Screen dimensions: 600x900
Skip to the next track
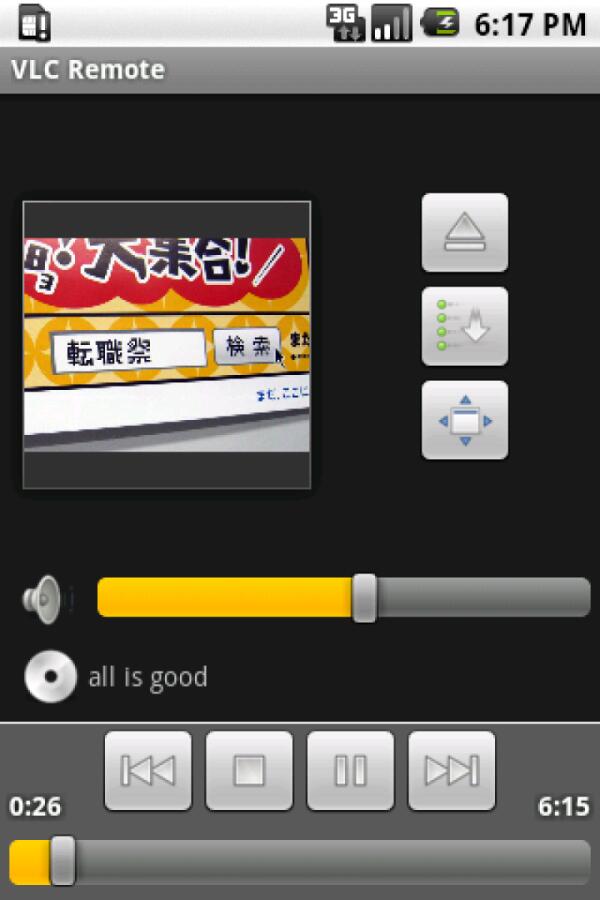point(452,770)
